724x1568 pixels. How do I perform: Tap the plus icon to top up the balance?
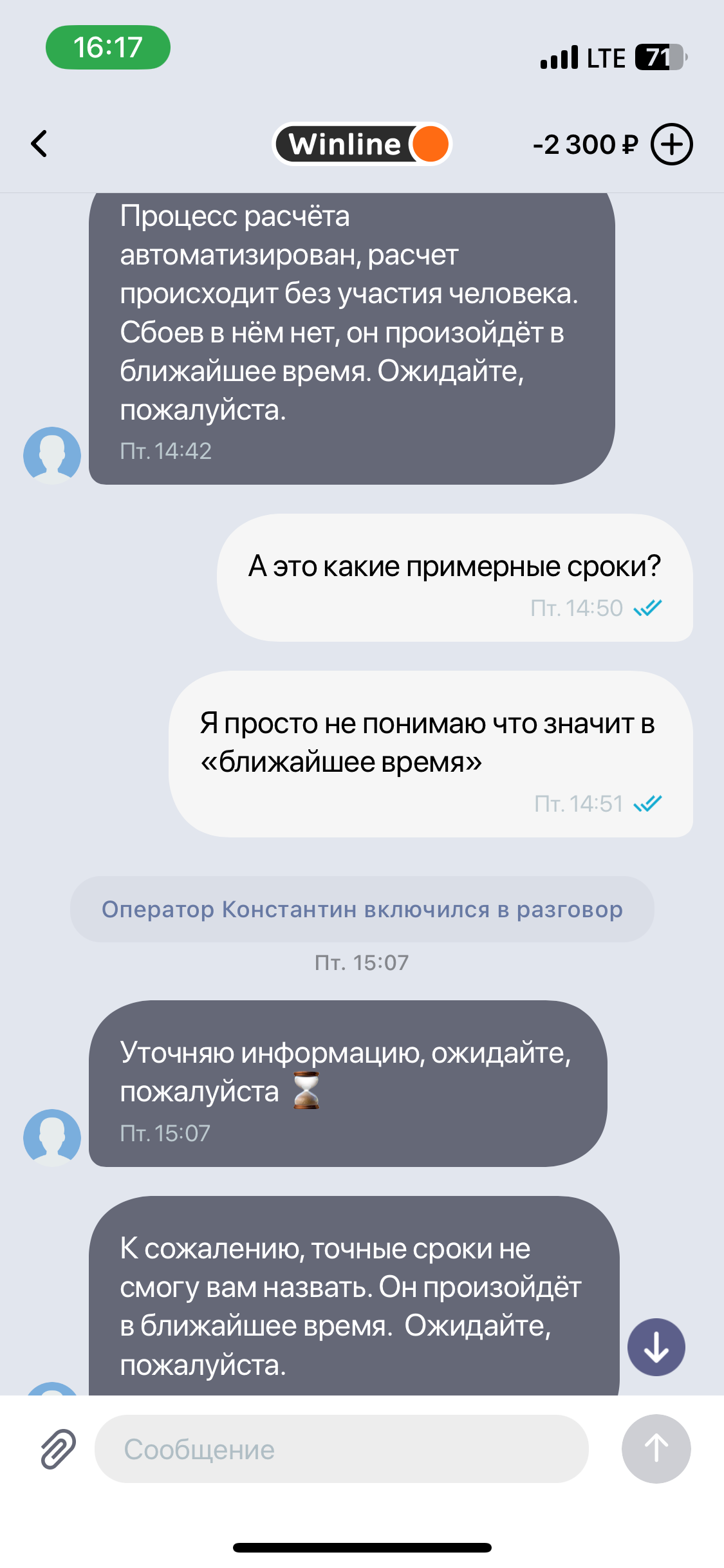click(x=671, y=144)
